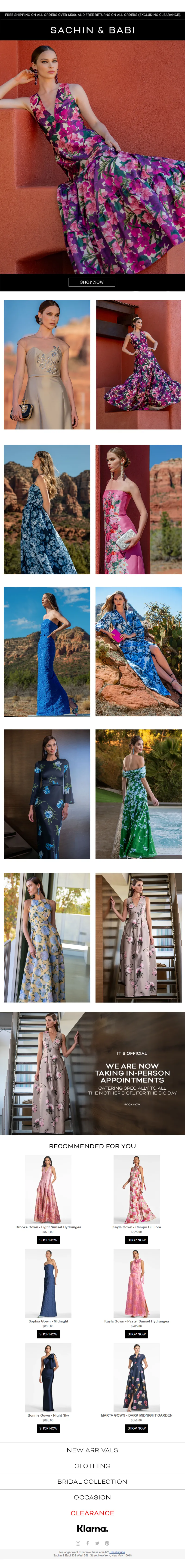Shop the Kayla Gown in Campo Di Fiore

click(x=136, y=1240)
